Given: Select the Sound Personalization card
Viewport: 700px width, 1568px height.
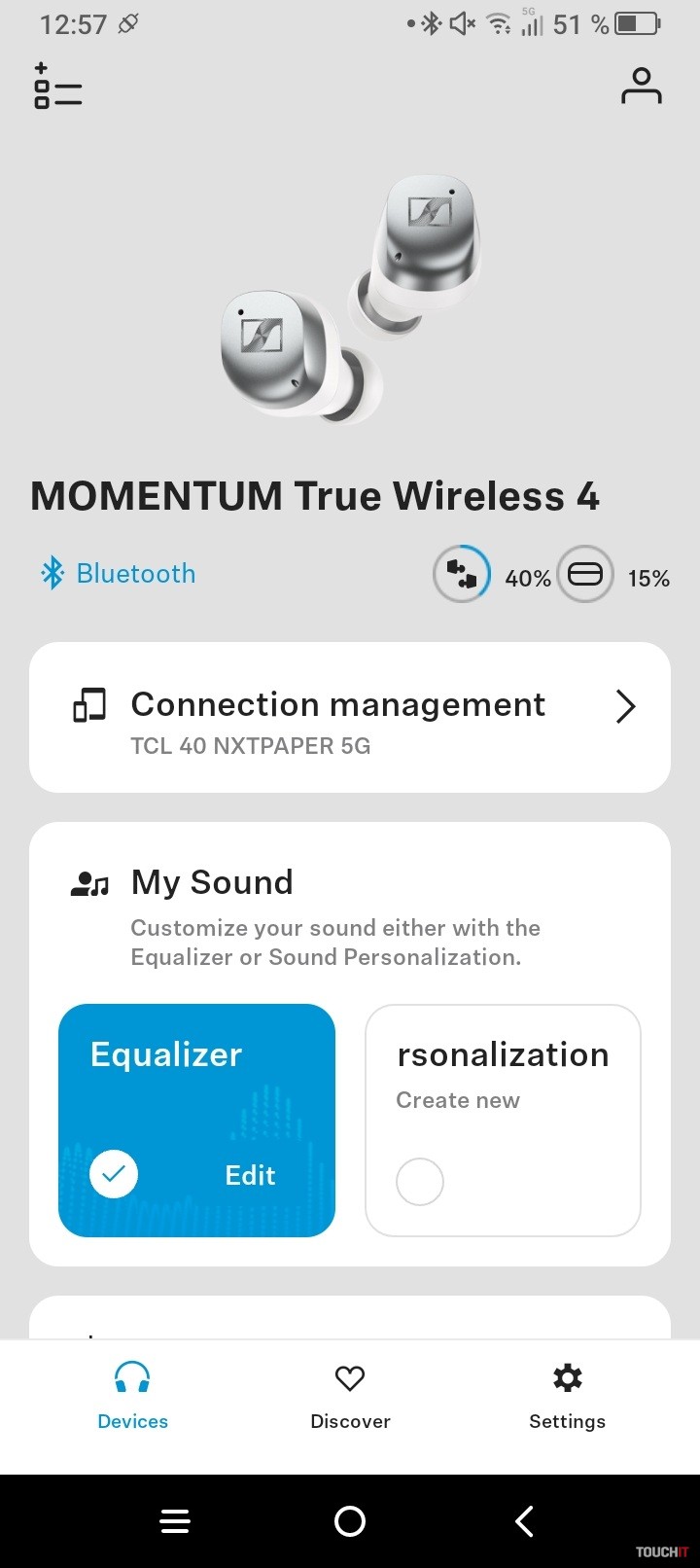Looking at the screenshot, I should click(502, 1120).
